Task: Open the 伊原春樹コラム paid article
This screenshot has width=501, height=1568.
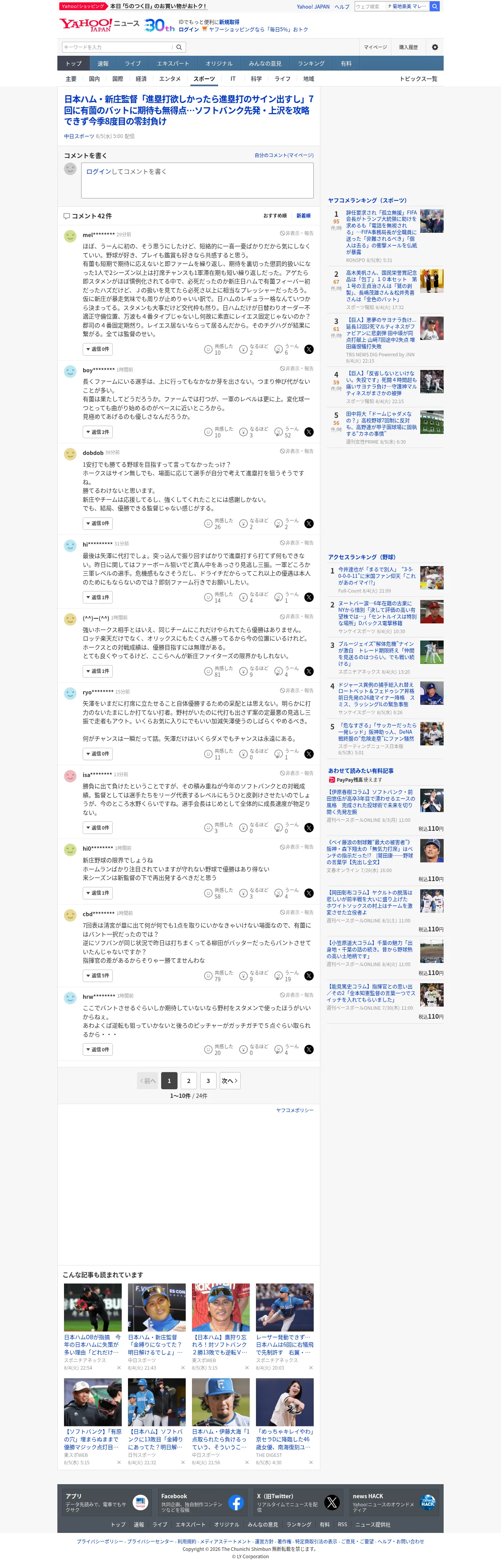Action: tap(371, 802)
